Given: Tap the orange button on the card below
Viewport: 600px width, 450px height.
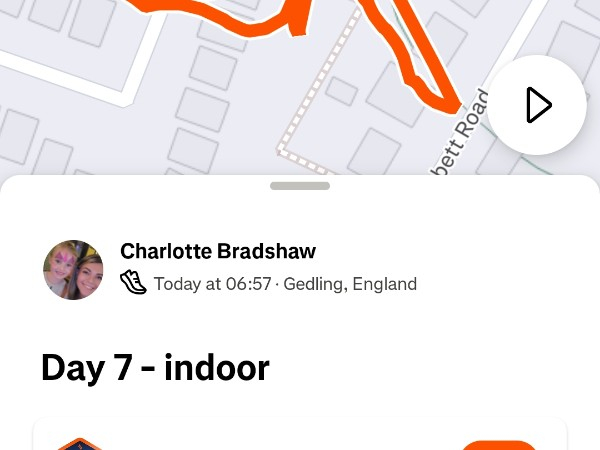Looking at the screenshot, I should pos(500,445).
